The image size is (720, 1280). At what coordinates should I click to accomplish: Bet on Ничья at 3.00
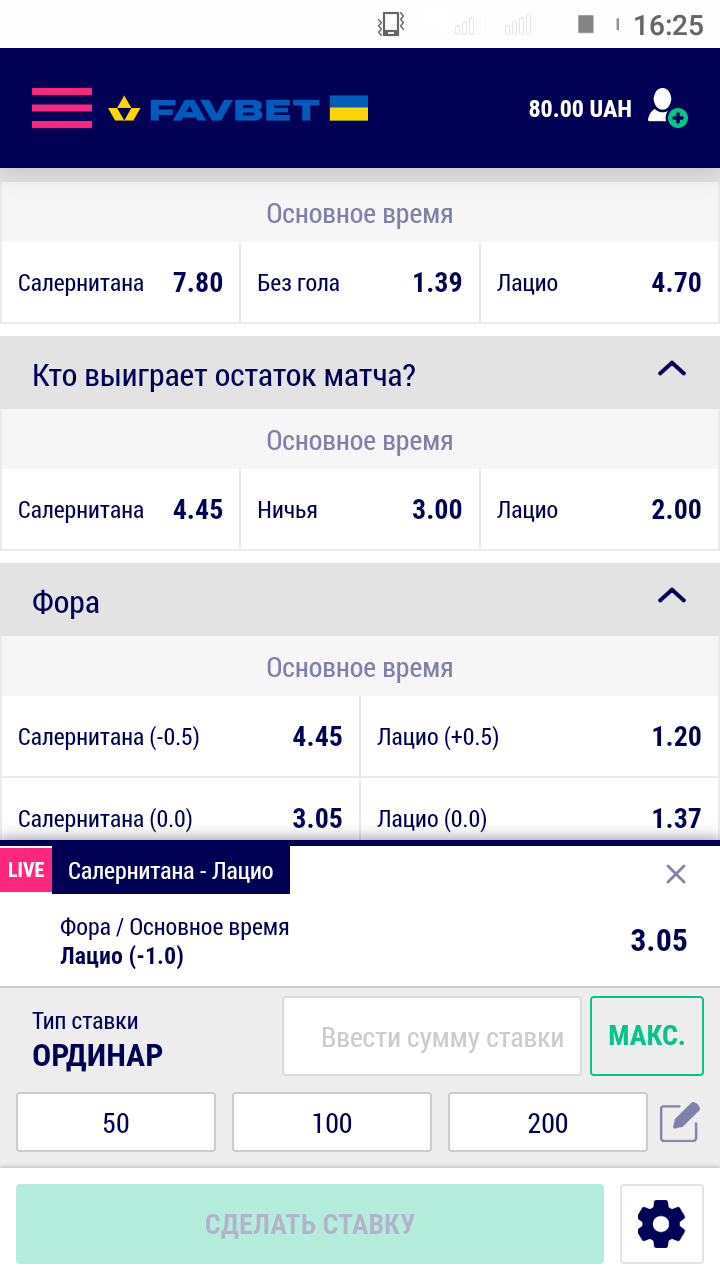(x=360, y=510)
